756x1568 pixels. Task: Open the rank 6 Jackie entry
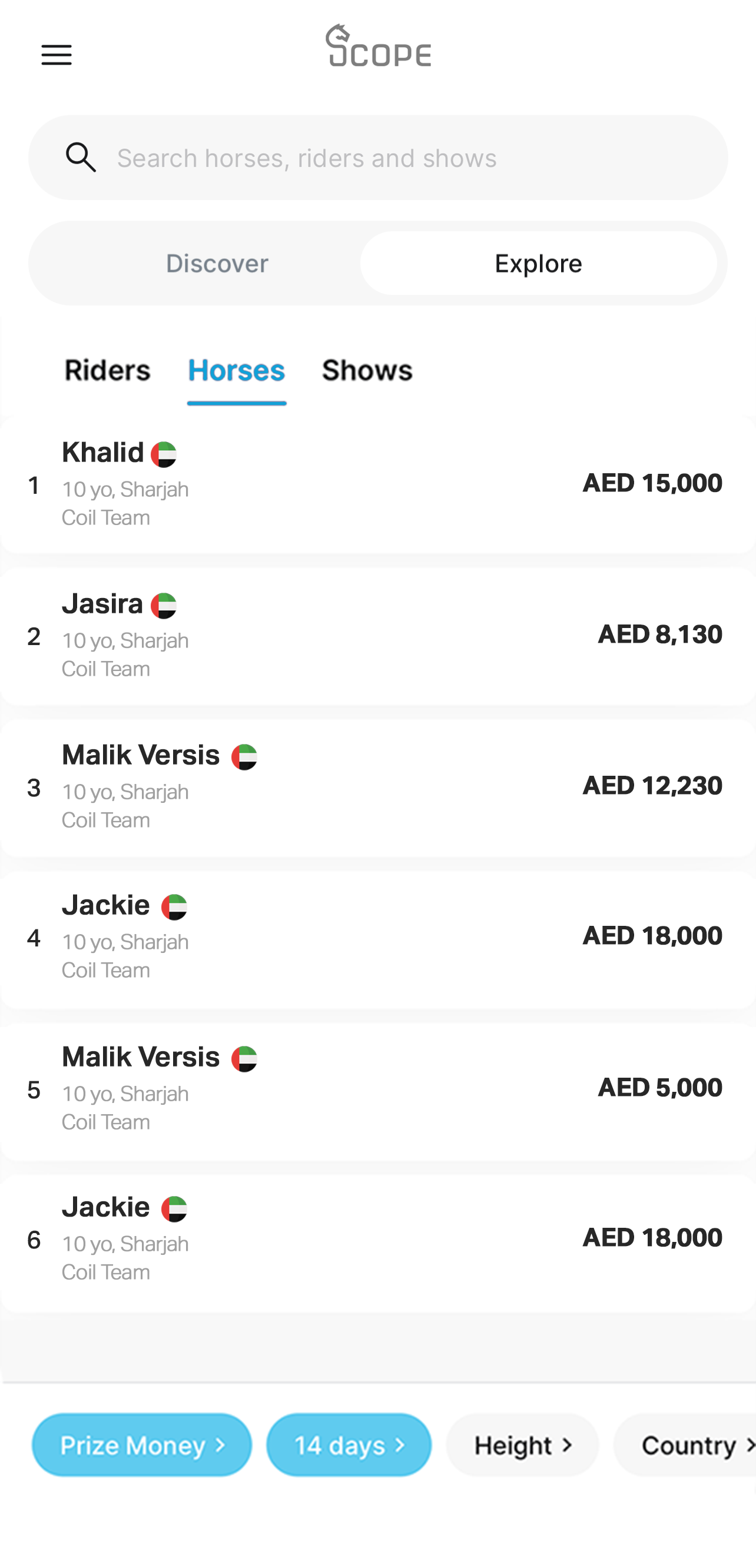[377, 1240]
